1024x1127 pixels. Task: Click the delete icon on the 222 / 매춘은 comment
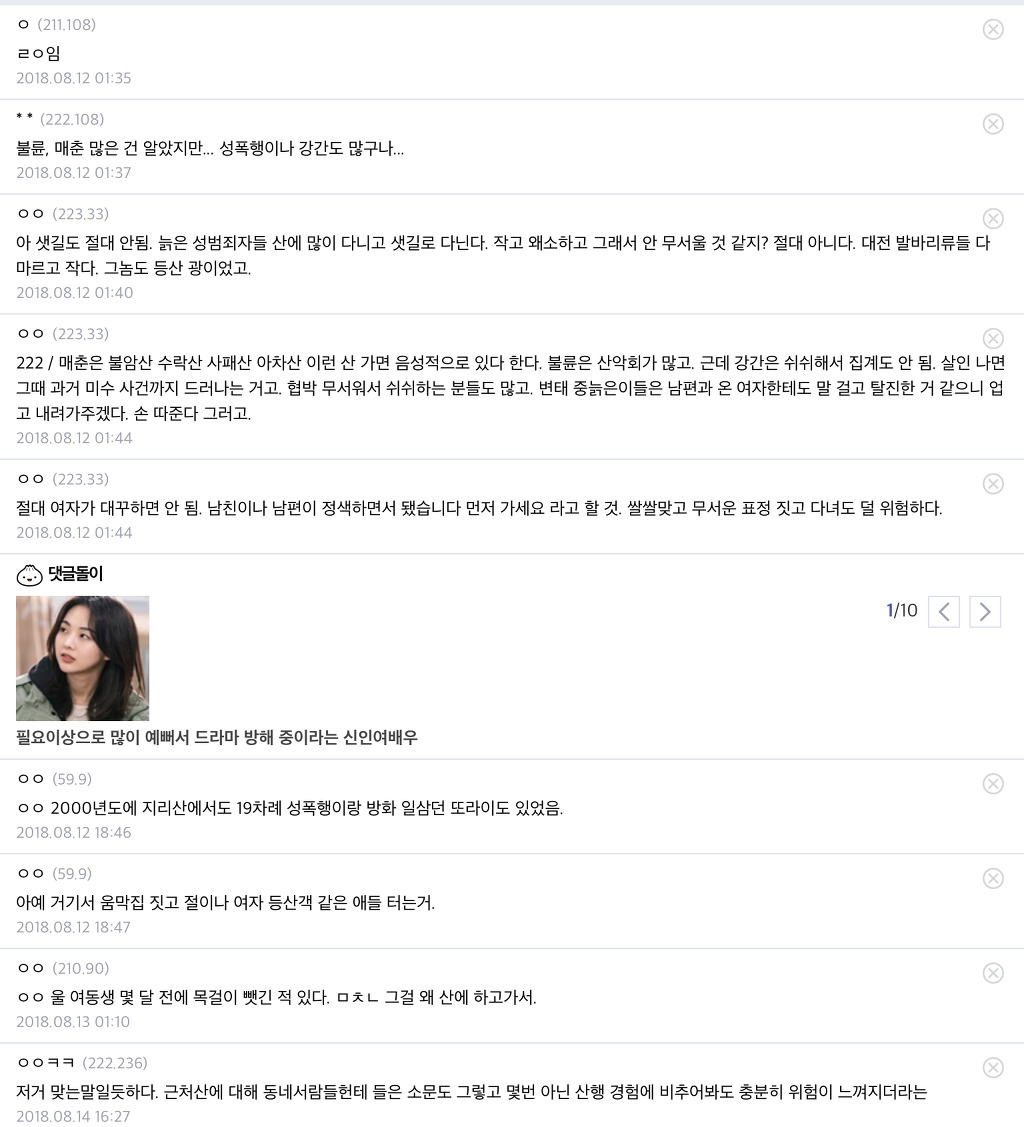[x=993, y=338]
